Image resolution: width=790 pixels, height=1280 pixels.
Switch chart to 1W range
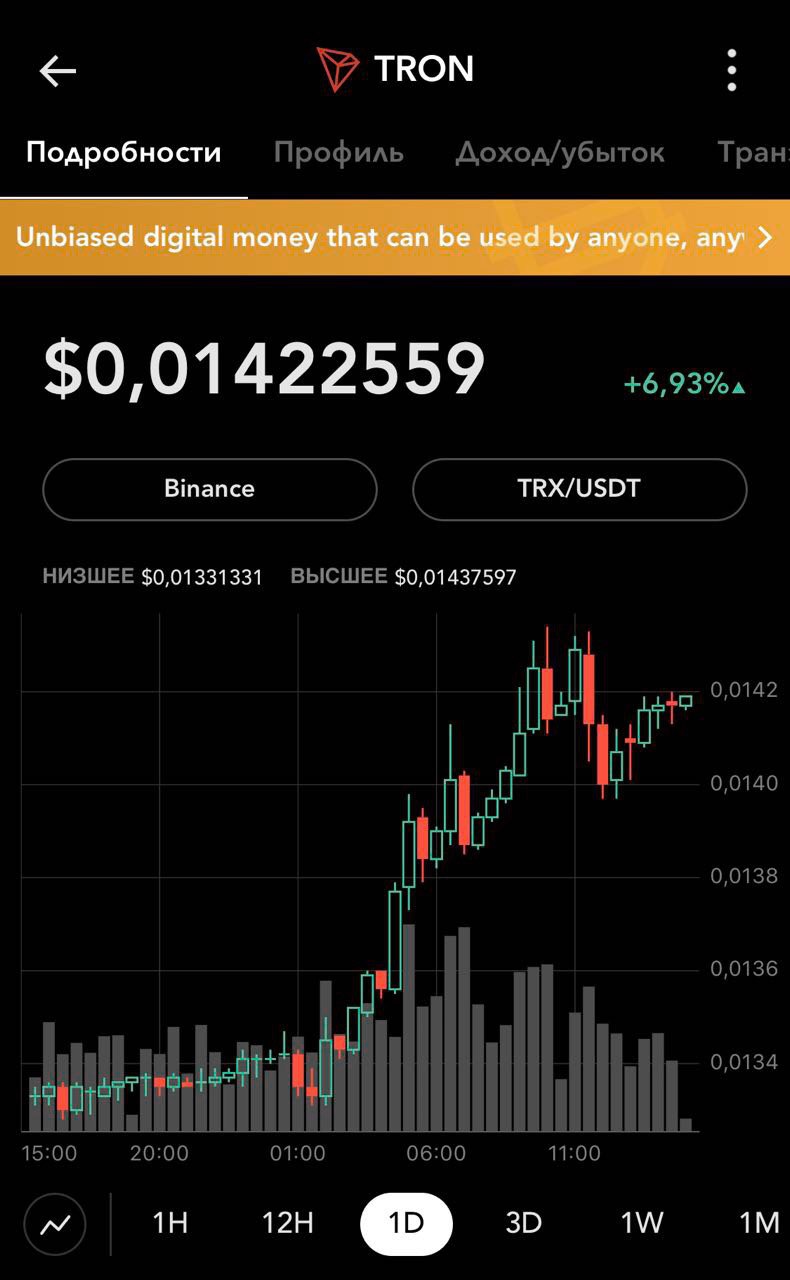[642, 1223]
